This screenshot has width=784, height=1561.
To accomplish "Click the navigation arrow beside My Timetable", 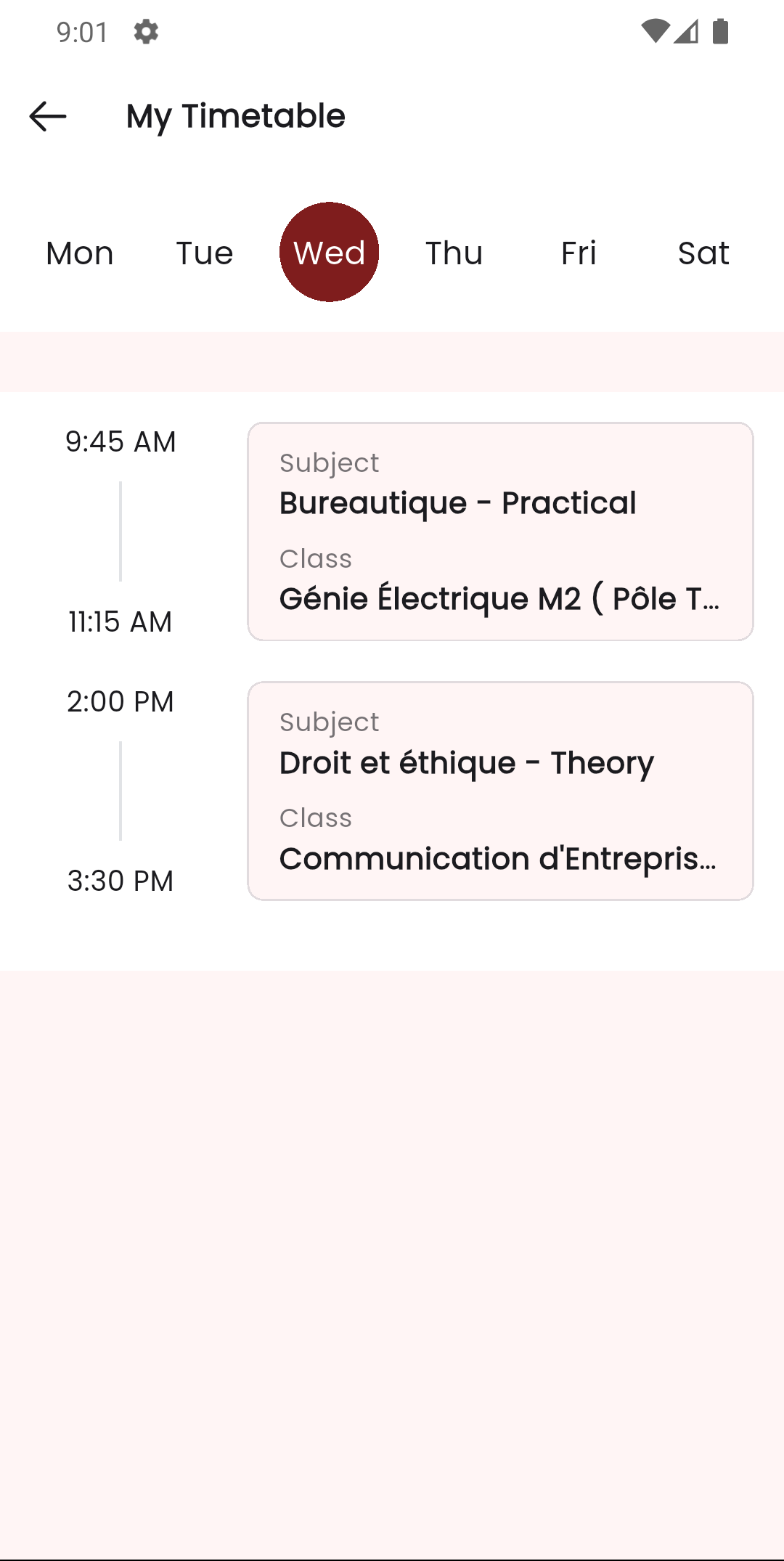I will tap(46, 116).
